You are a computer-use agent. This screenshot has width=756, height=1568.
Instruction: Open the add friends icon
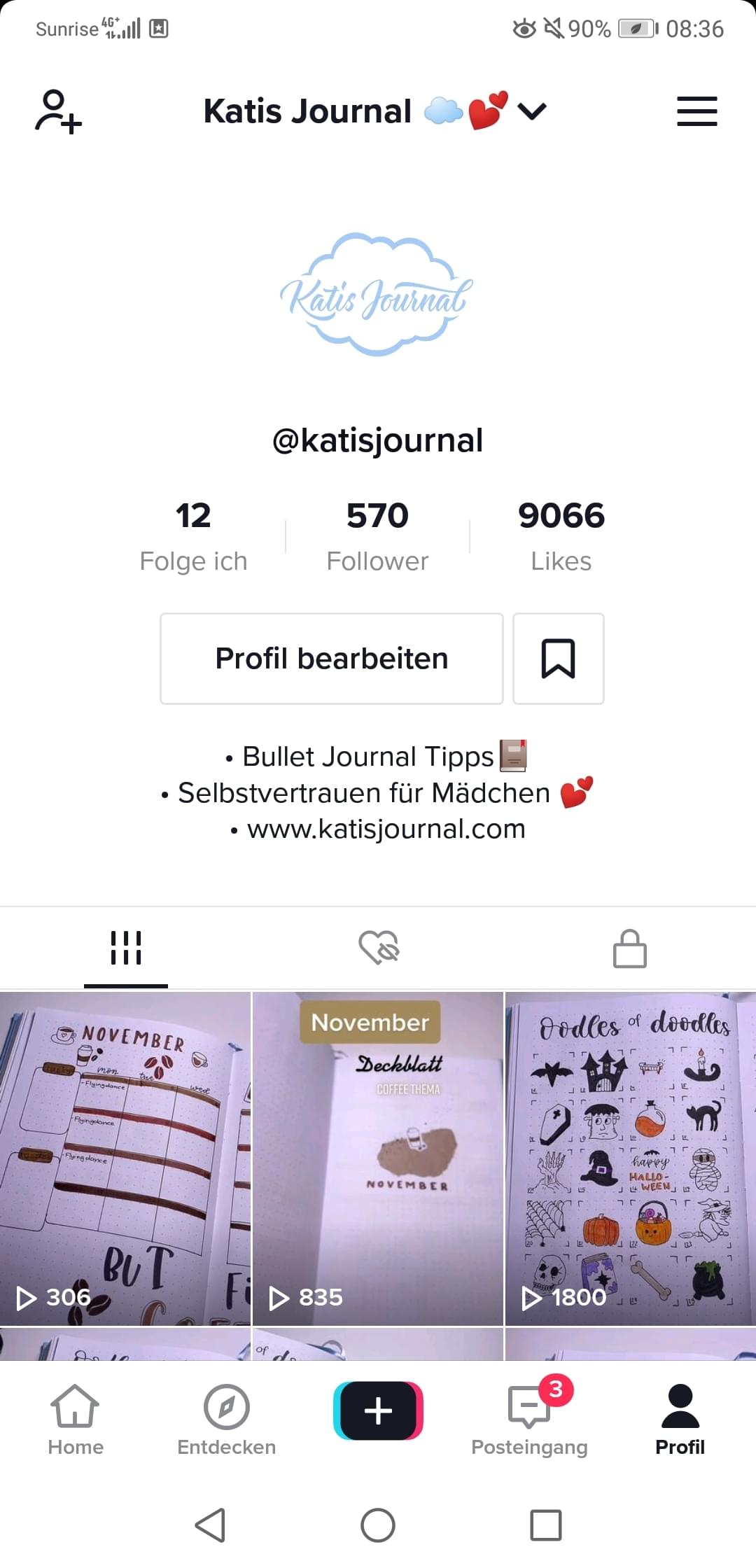(x=58, y=111)
